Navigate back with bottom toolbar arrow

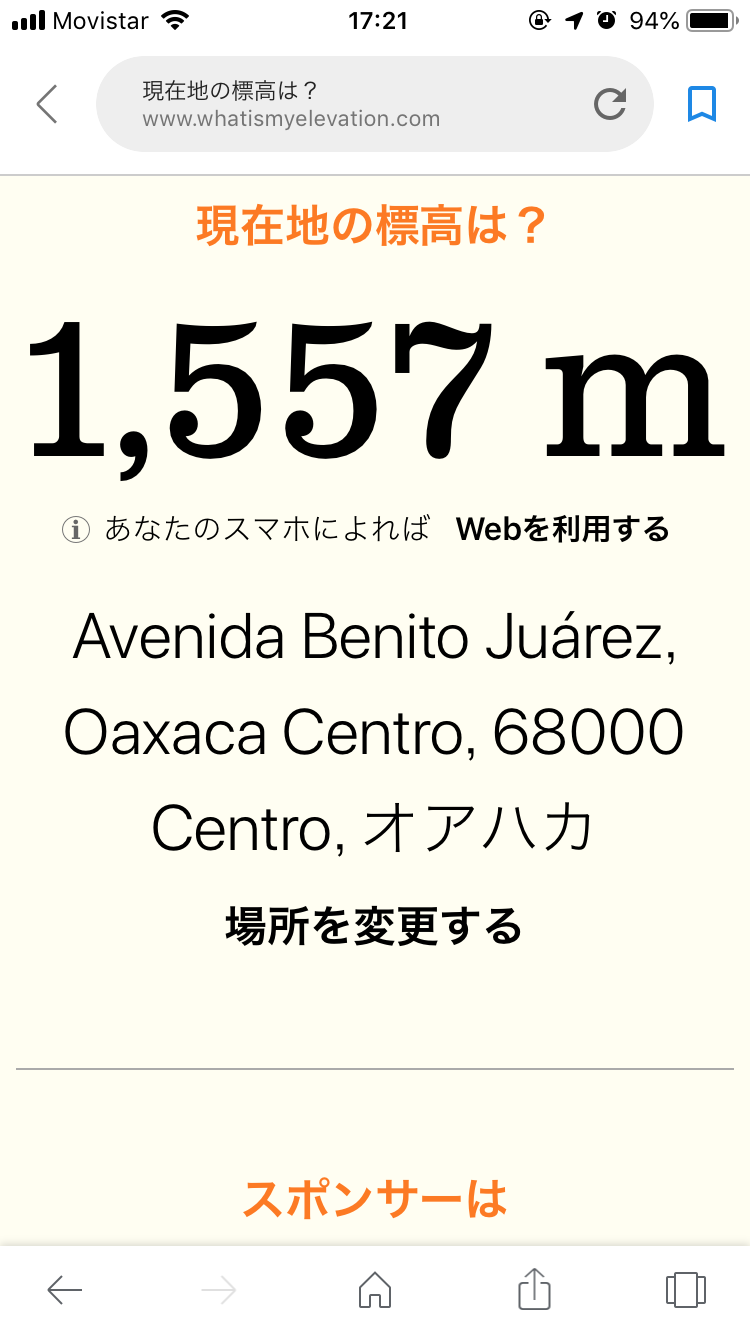click(x=65, y=1290)
